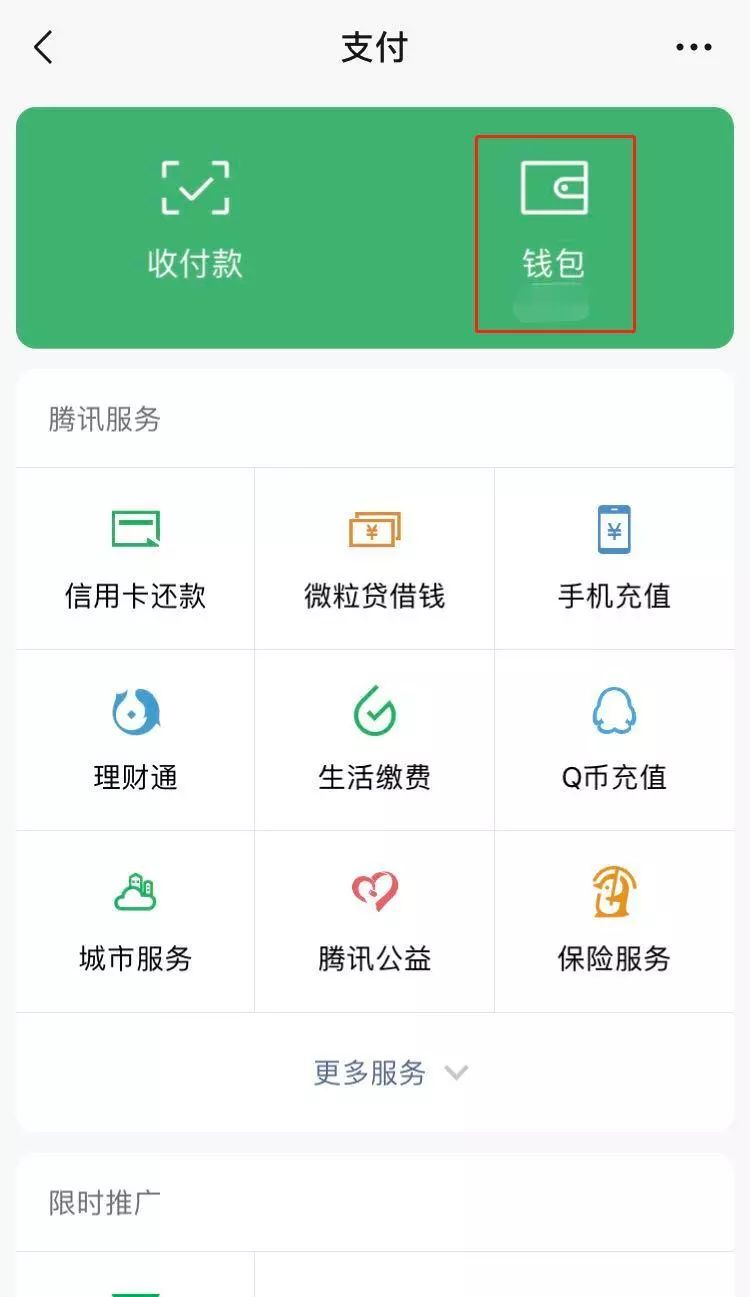750x1297 pixels.
Task: Select 生活缴费 utility payments
Action: coord(374,740)
